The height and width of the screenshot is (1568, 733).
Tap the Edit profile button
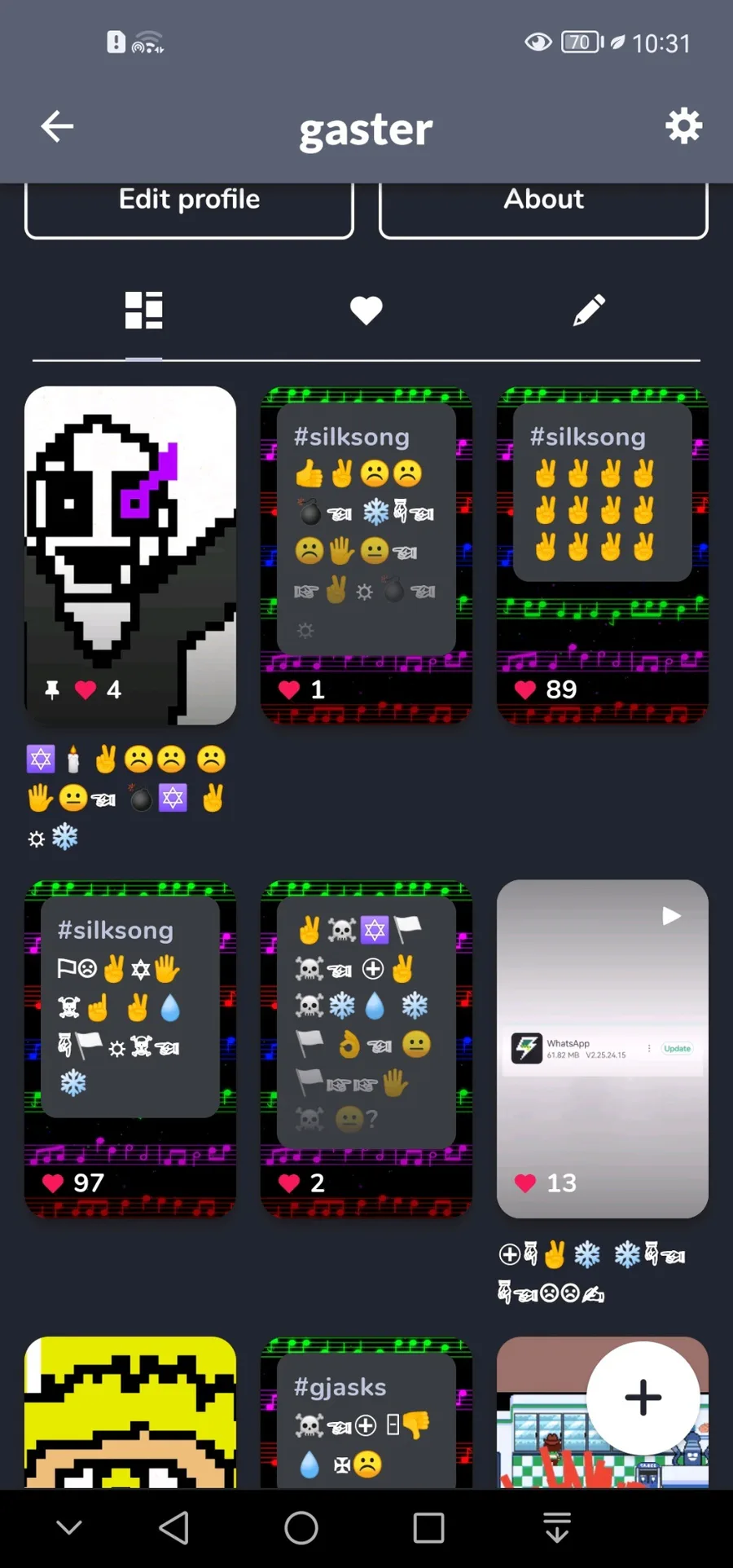189,210
